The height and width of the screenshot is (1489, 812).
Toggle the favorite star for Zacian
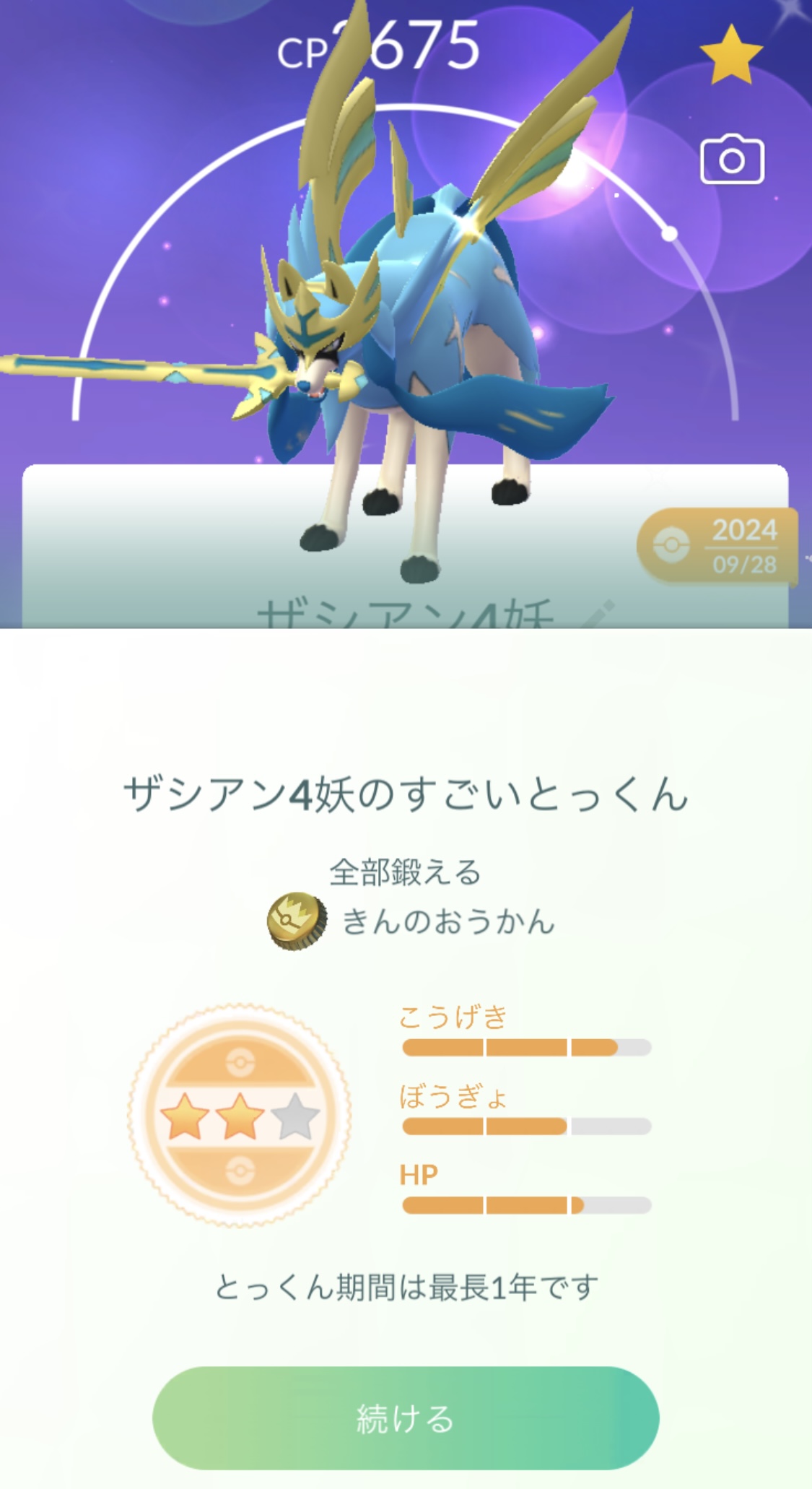point(730,55)
